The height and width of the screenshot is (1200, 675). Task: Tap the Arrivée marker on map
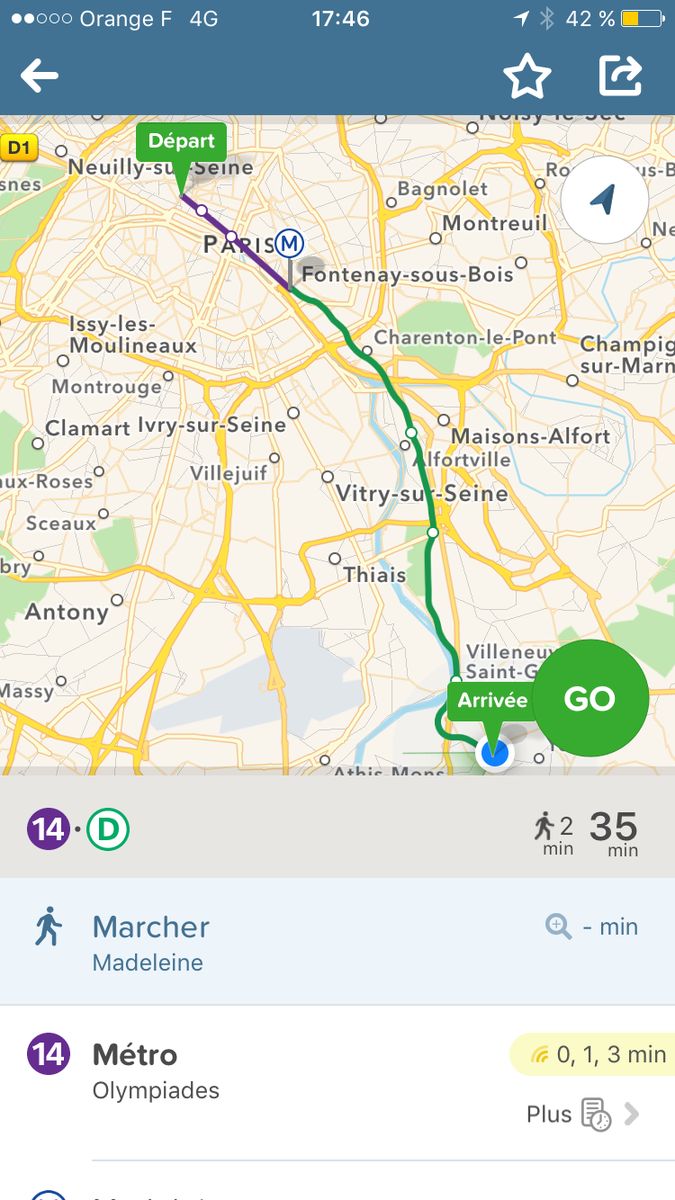point(491,702)
